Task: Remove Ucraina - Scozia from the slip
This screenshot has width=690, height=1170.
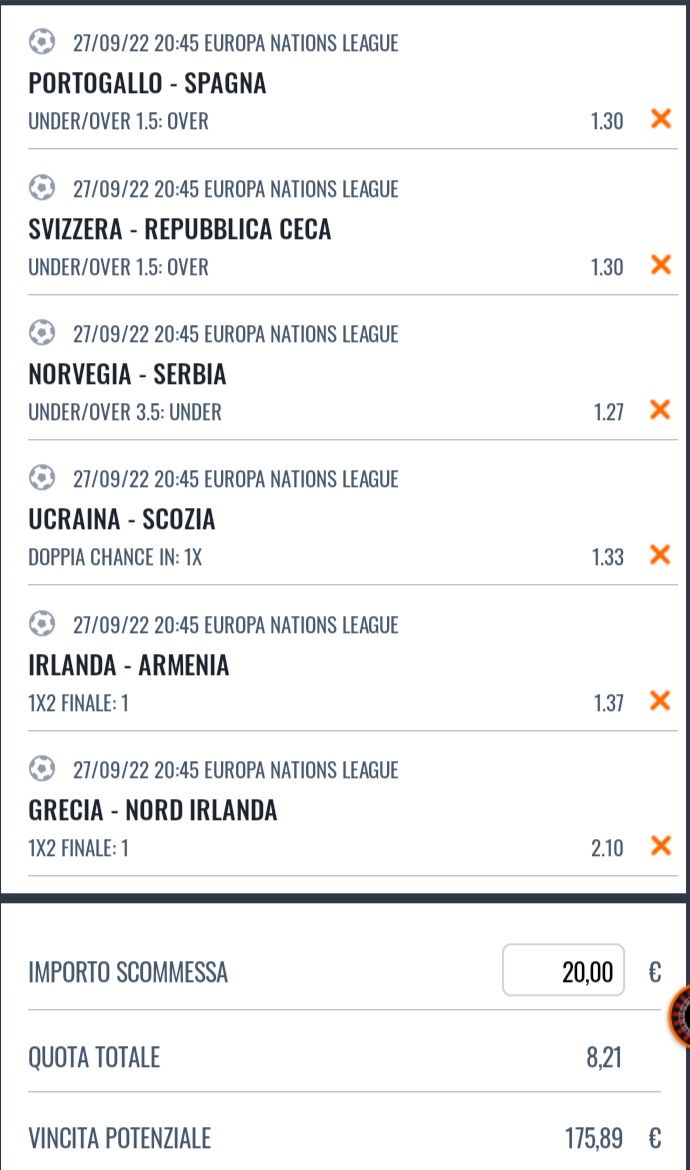Action: pos(660,554)
